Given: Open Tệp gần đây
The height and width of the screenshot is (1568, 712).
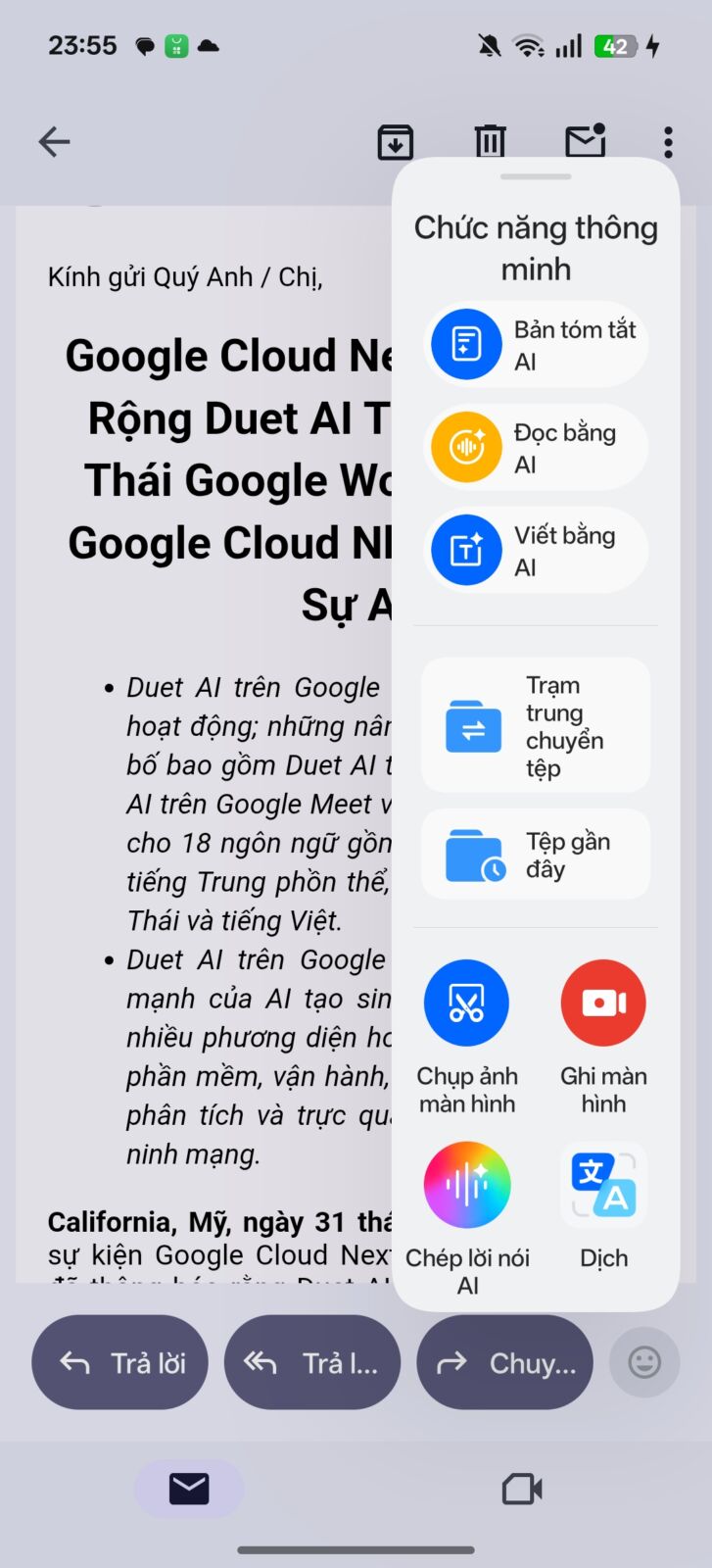Looking at the screenshot, I should click(535, 855).
